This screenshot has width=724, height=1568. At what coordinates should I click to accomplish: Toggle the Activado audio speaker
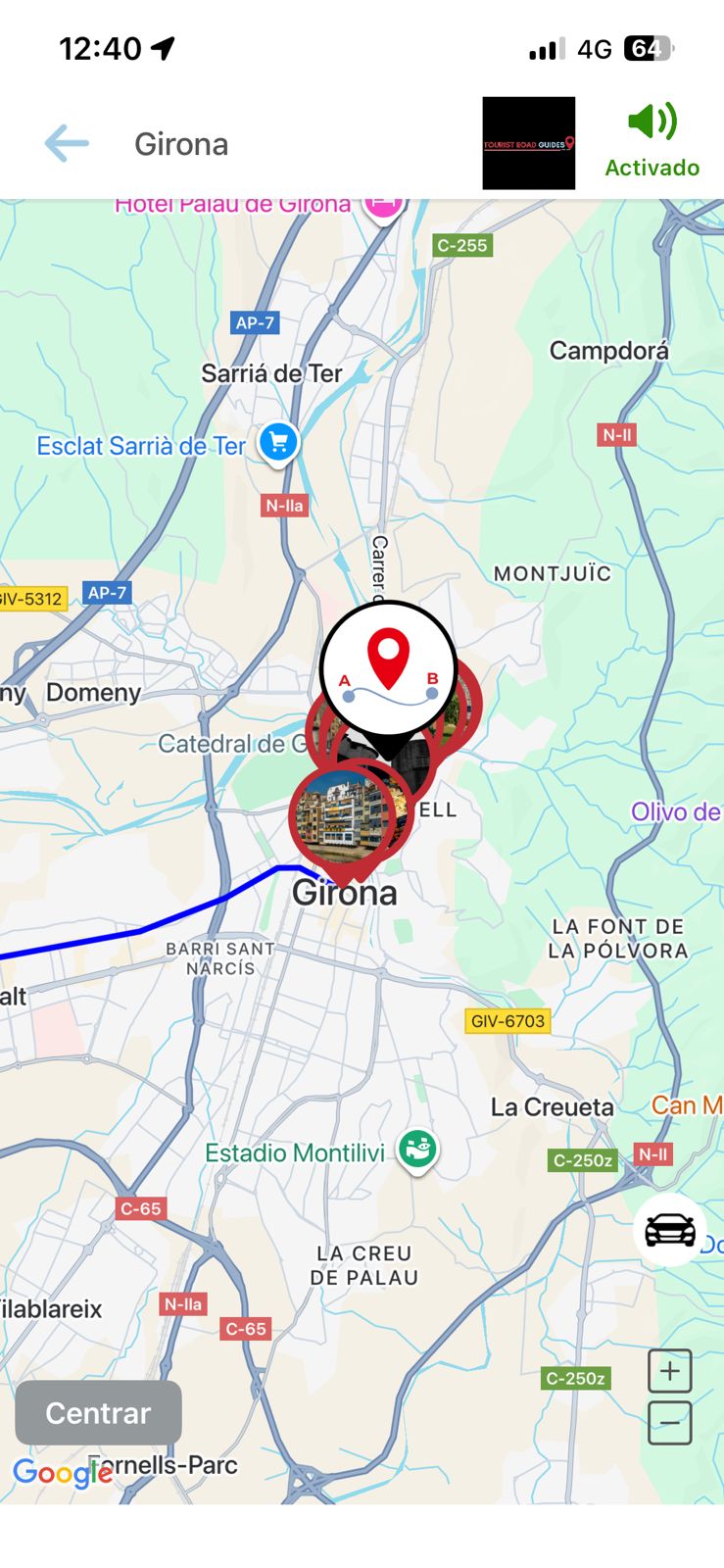coord(652,122)
